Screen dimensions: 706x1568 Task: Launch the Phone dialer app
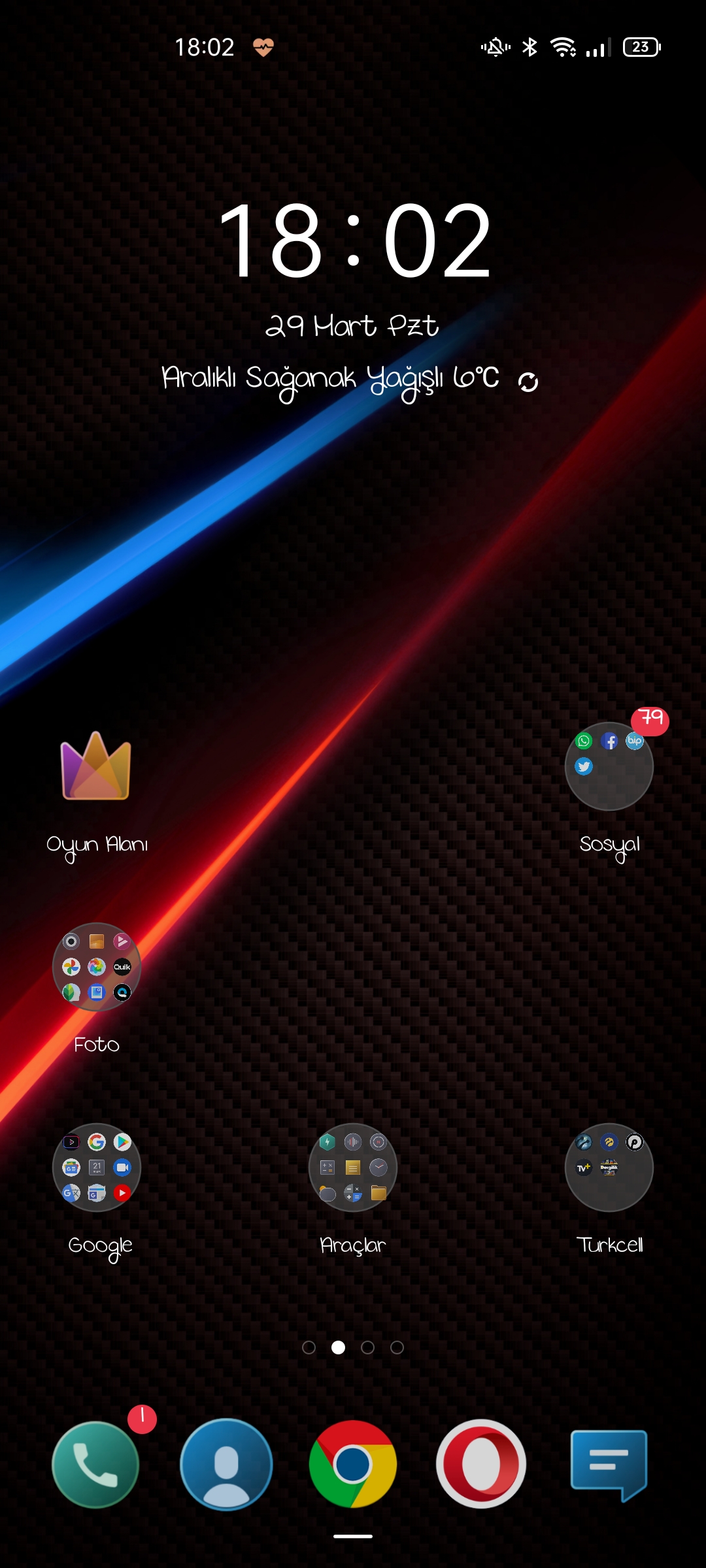[x=96, y=1464]
